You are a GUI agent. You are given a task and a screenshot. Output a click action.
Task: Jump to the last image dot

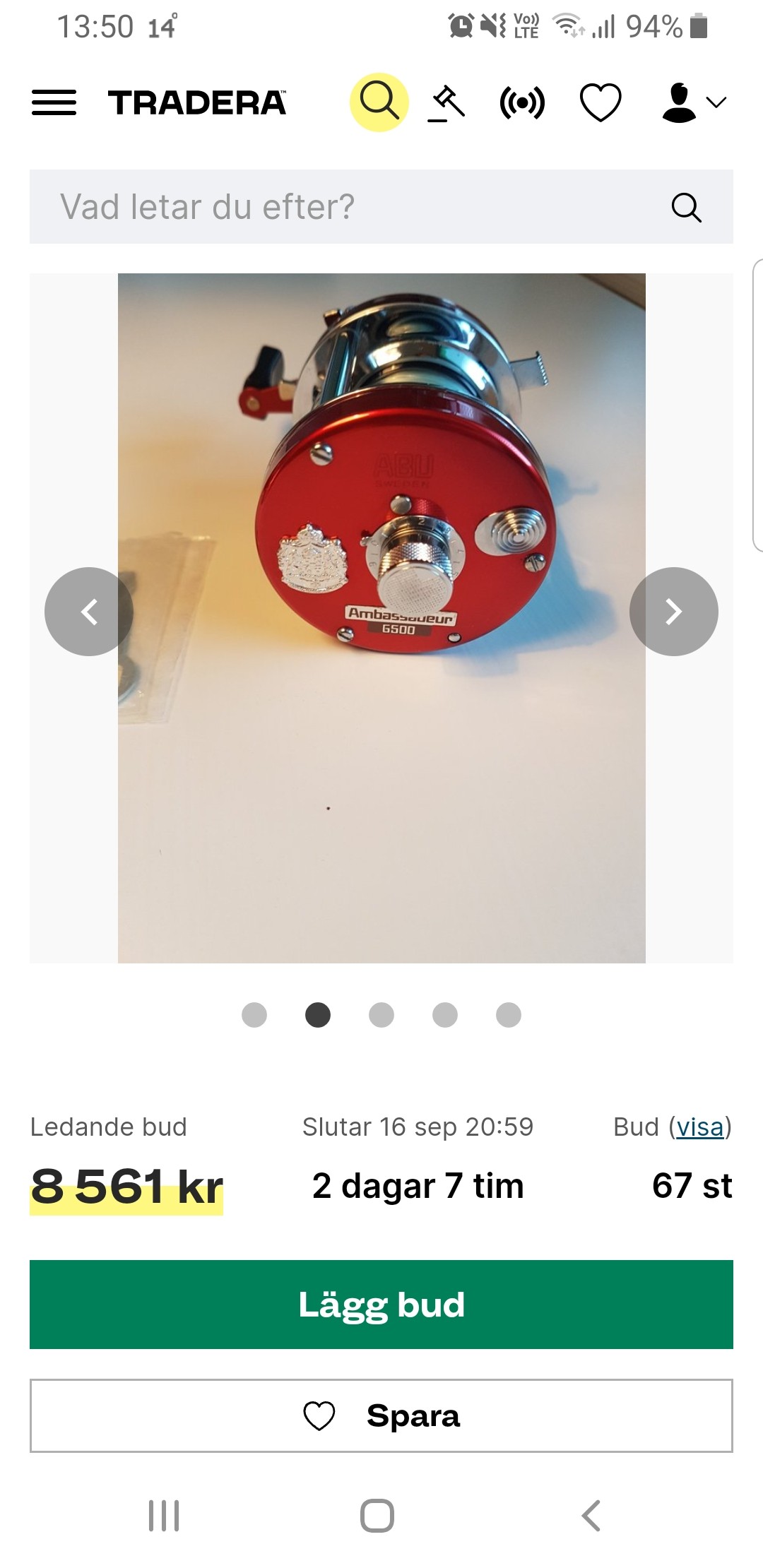[x=509, y=1015]
